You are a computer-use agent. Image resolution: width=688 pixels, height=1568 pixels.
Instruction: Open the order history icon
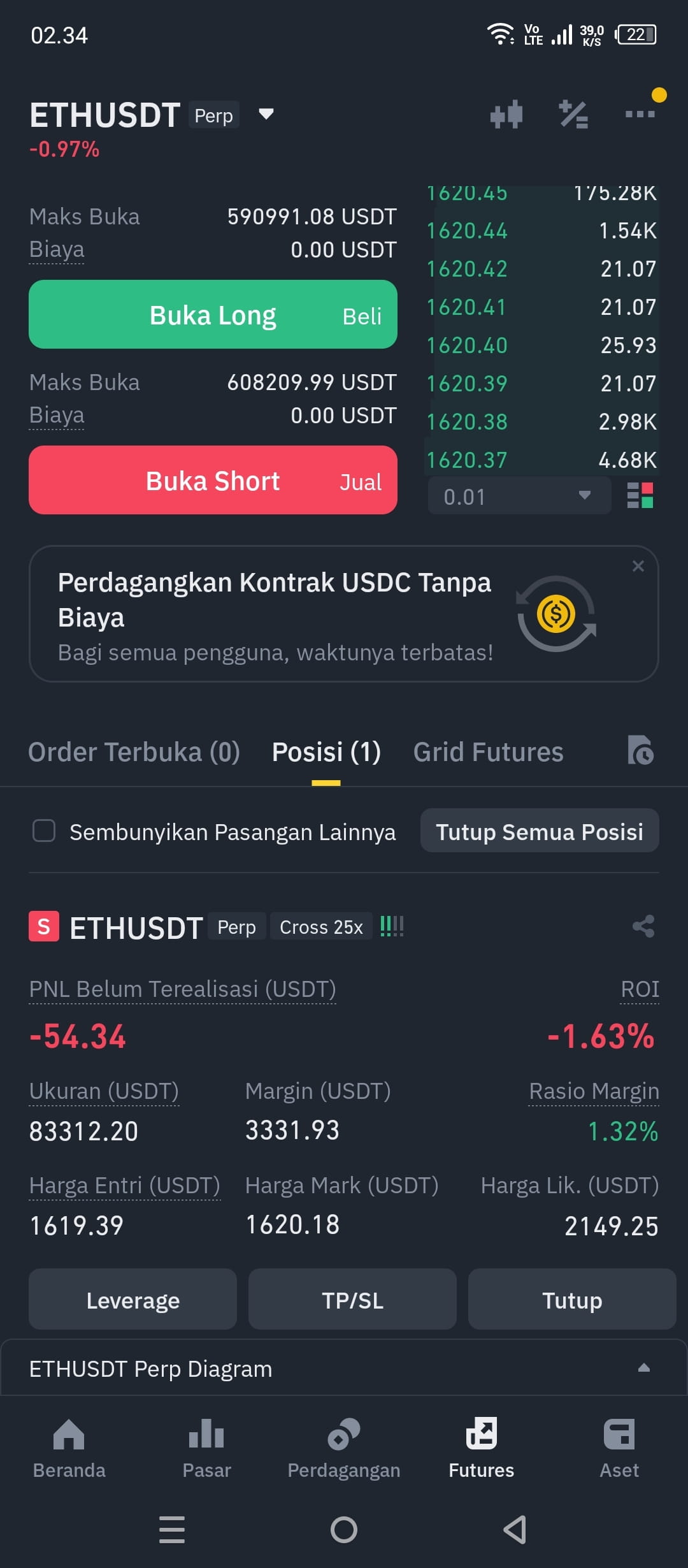(640, 750)
